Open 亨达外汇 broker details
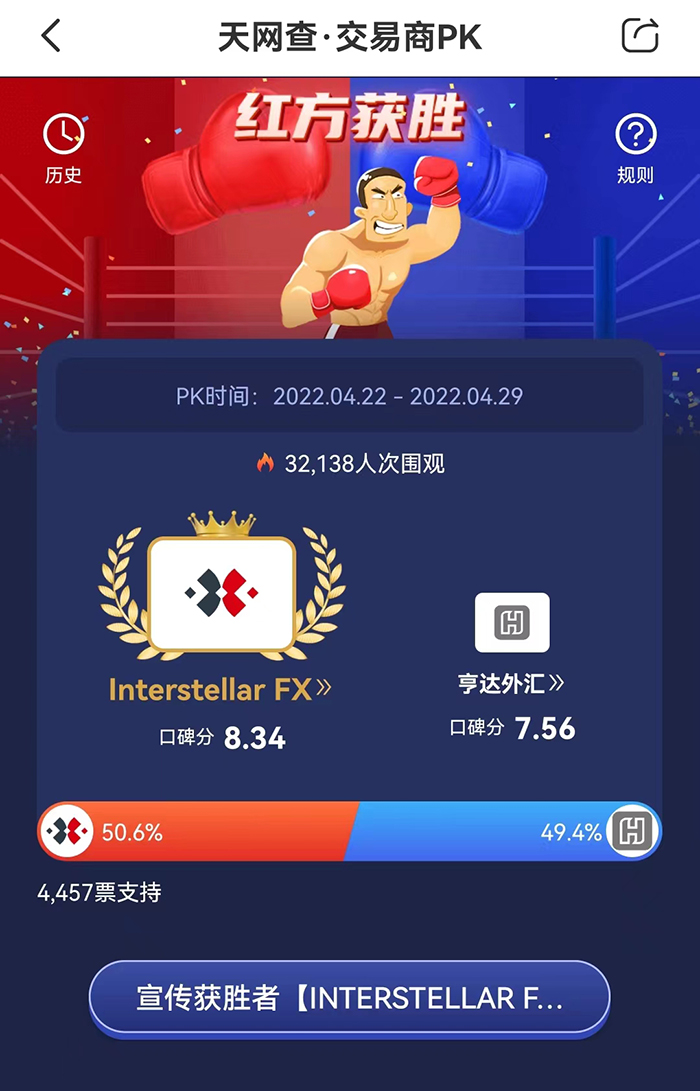Viewport: 700px width, 1091px height. 511,684
